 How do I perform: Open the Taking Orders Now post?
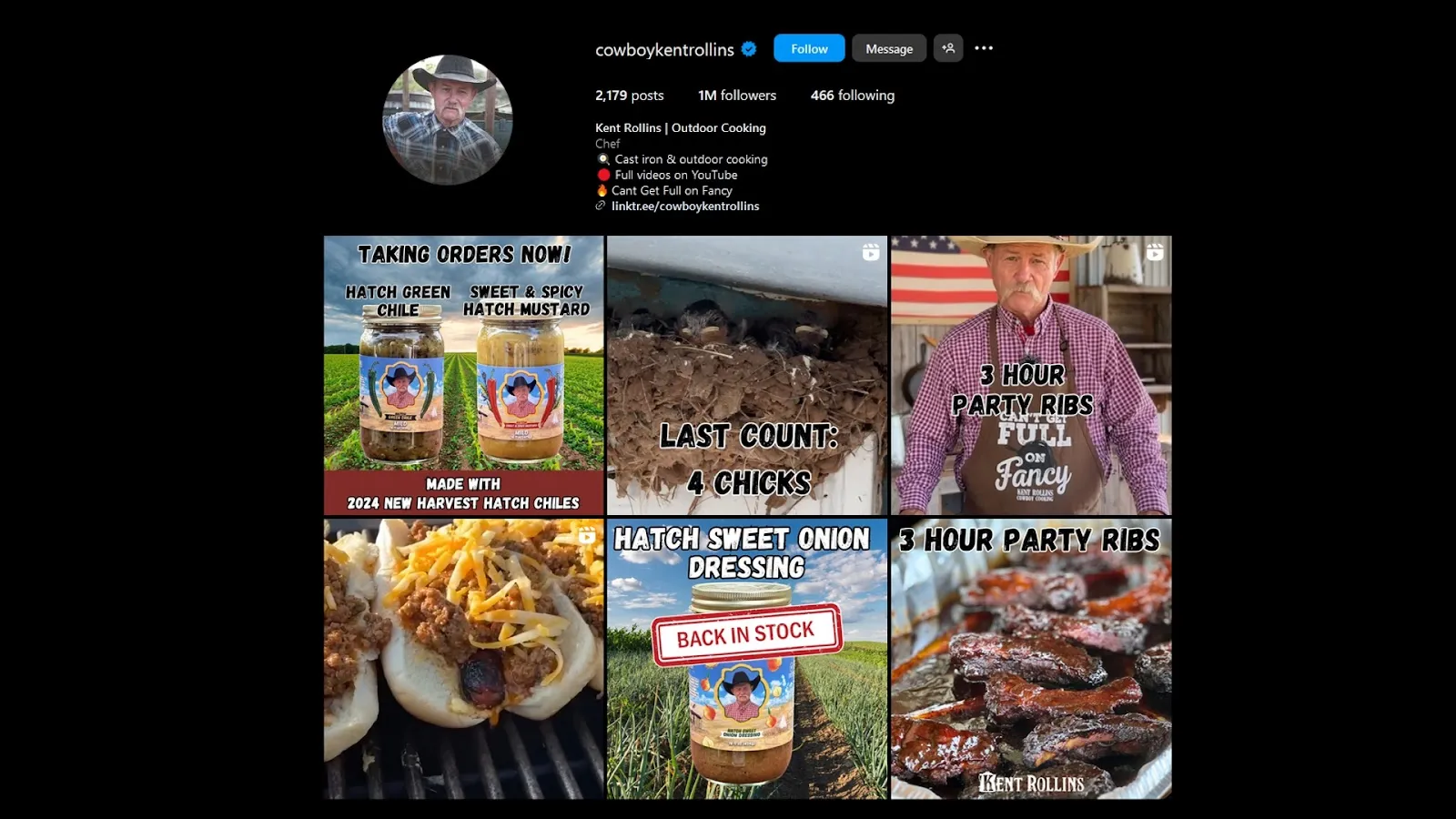click(x=463, y=375)
